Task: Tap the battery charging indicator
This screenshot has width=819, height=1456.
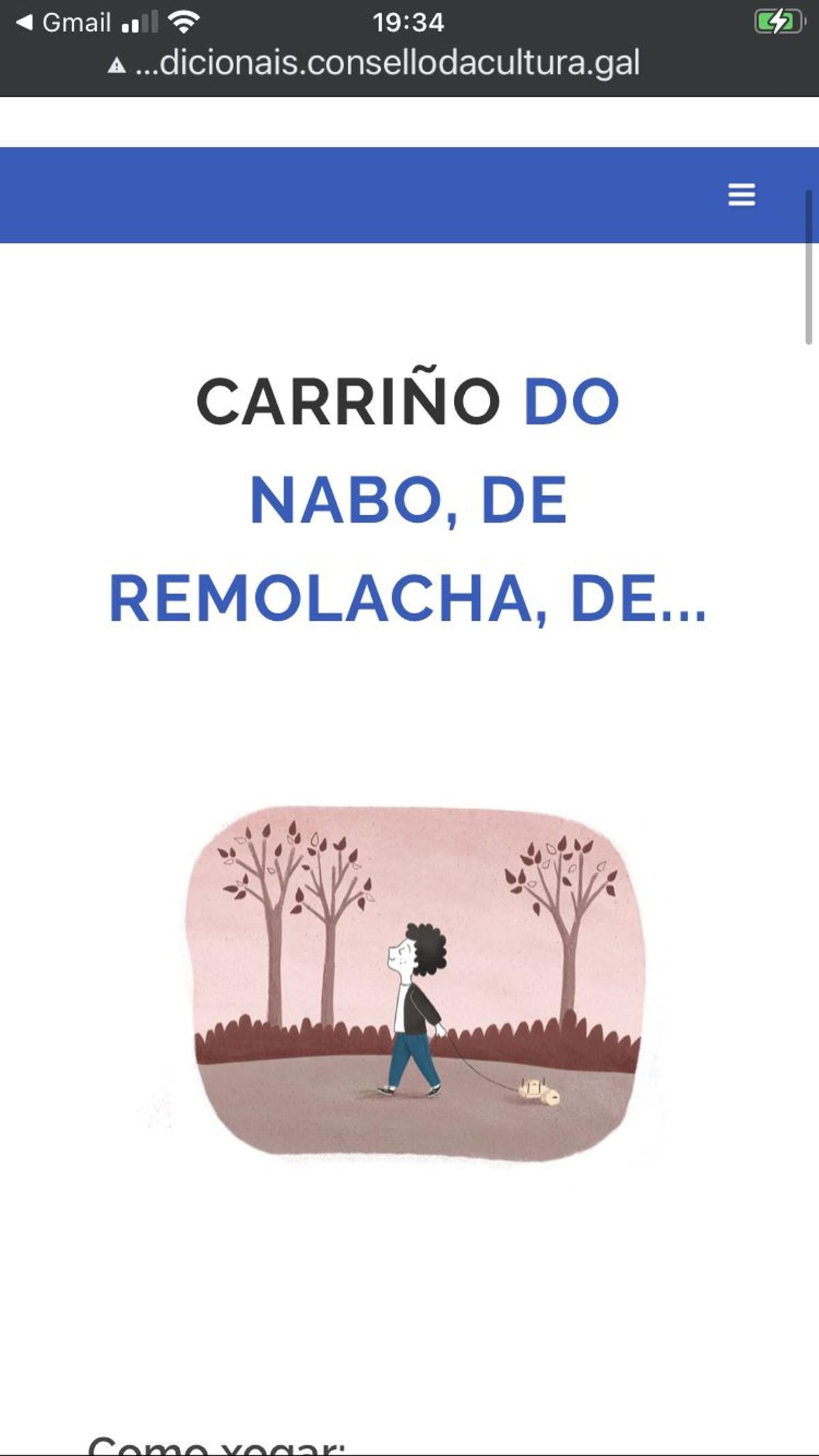Action: coord(778,20)
